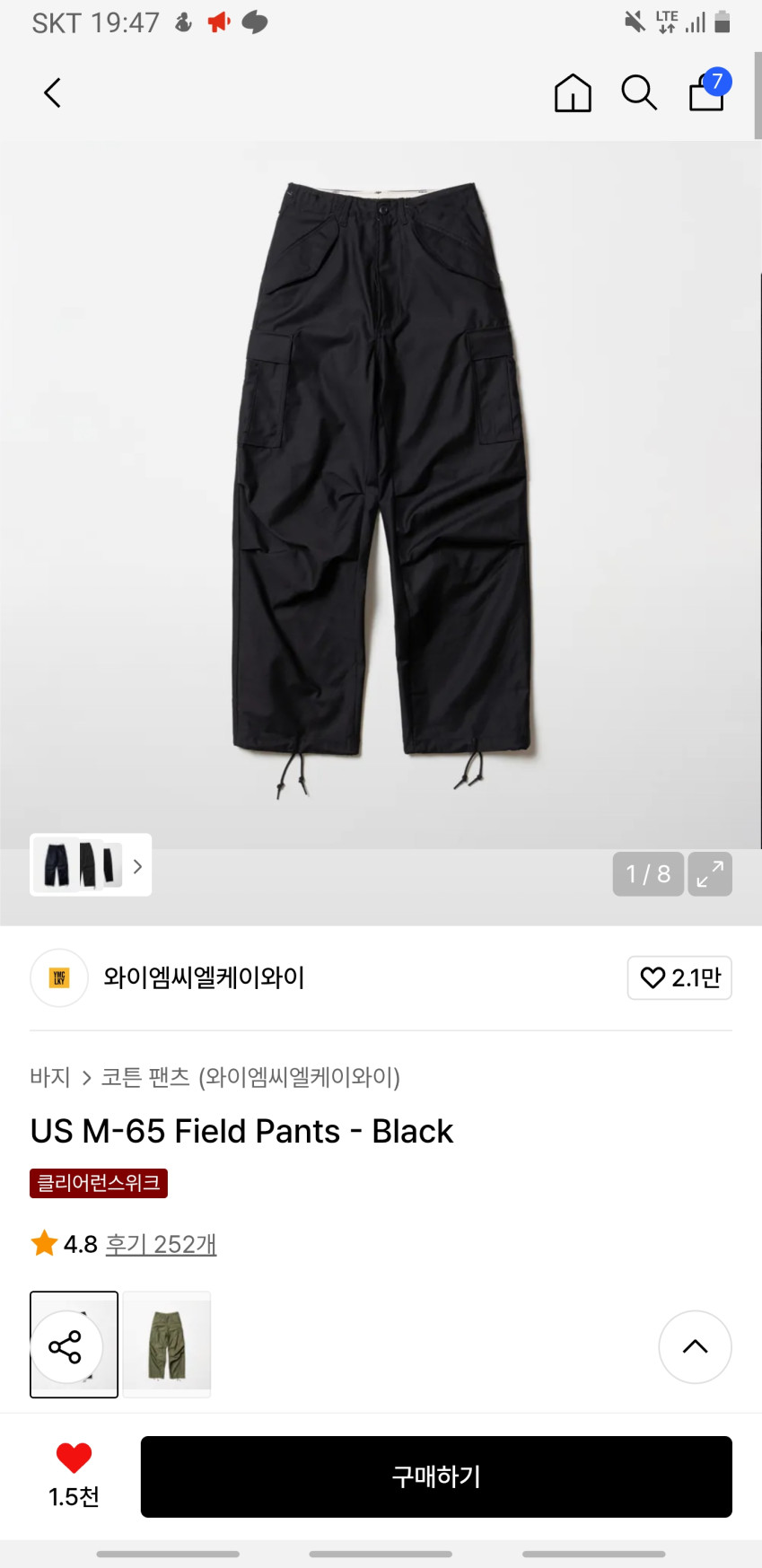762x1568 pixels.
Task: Open the 후기 252개 reviews link
Action: tap(162, 1244)
